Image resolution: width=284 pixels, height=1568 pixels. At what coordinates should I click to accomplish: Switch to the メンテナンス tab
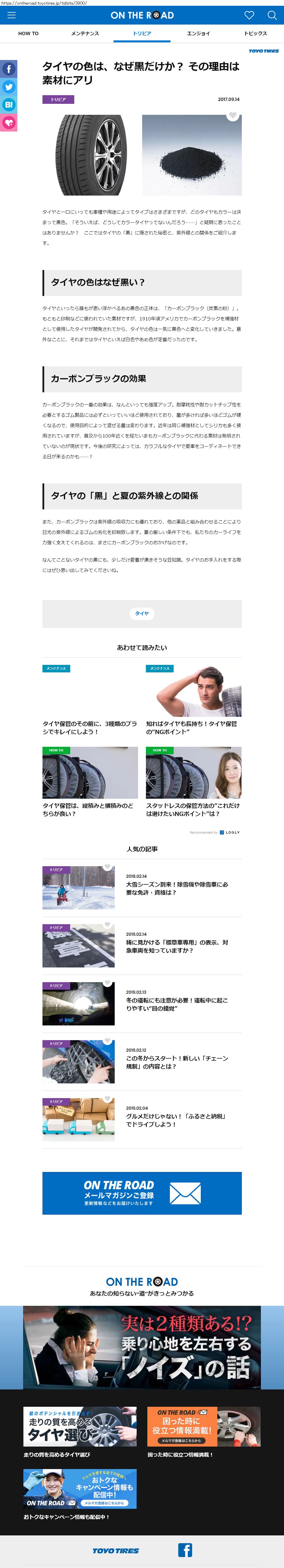click(x=85, y=33)
